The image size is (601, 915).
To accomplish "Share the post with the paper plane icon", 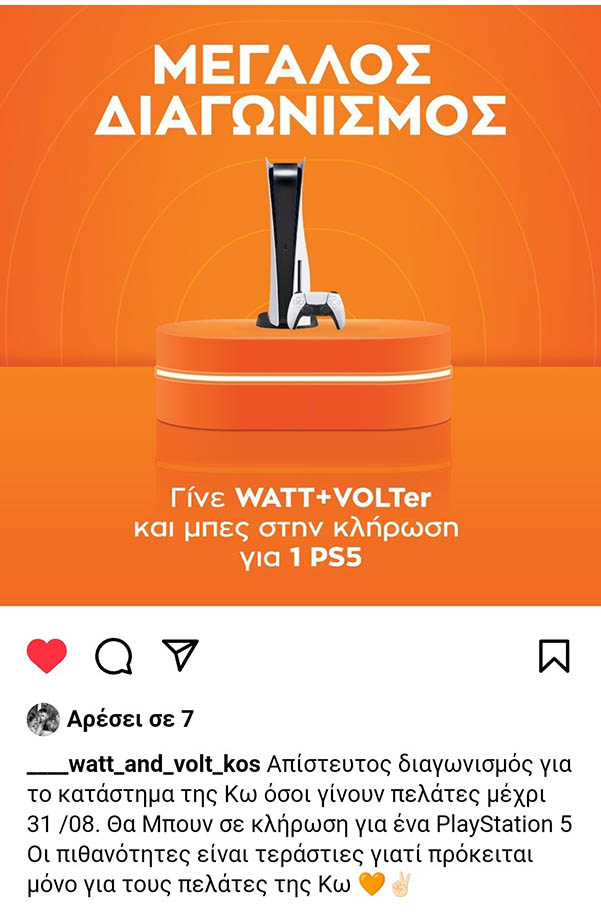I will click(180, 655).
